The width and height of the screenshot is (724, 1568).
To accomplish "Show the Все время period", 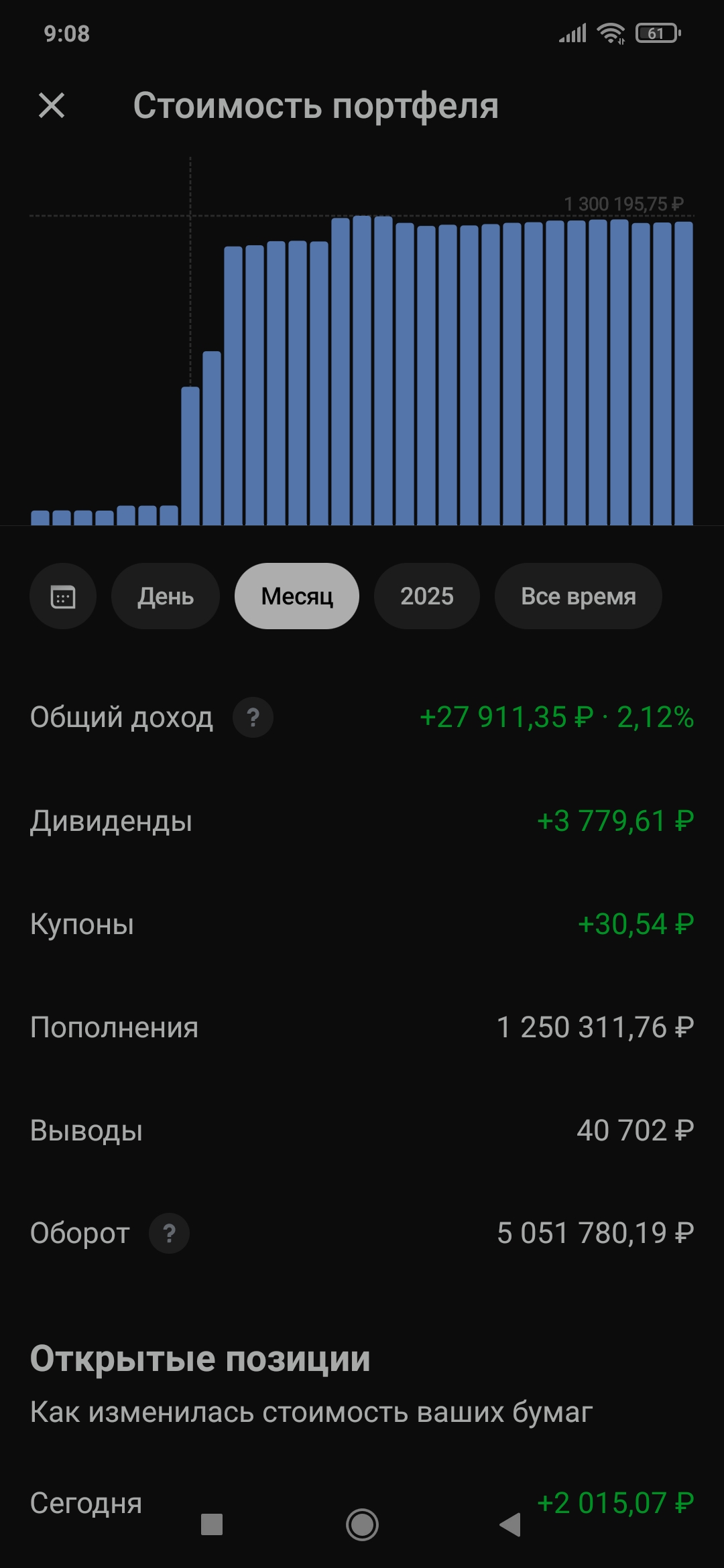I will 578,596.
